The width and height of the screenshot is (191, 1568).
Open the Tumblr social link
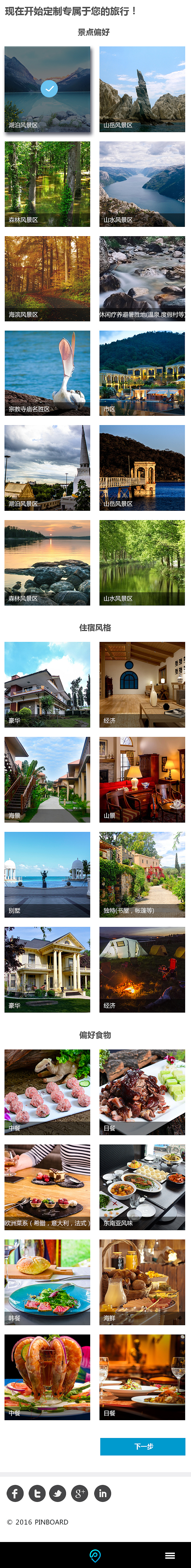(x=37, y=1493)
